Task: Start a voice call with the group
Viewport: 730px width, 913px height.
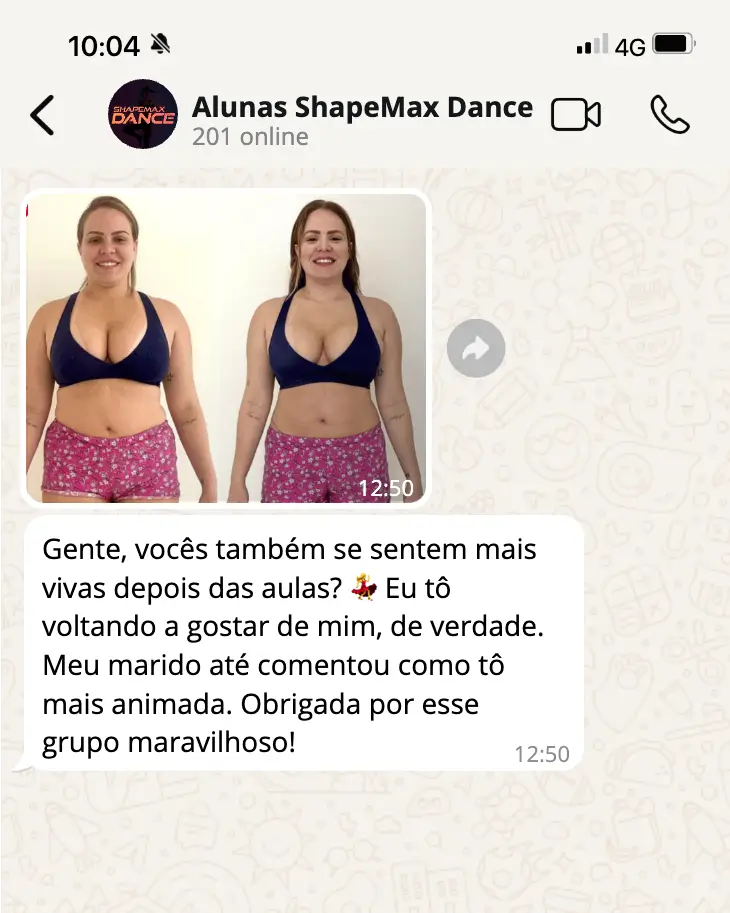Action: point(669,115)
